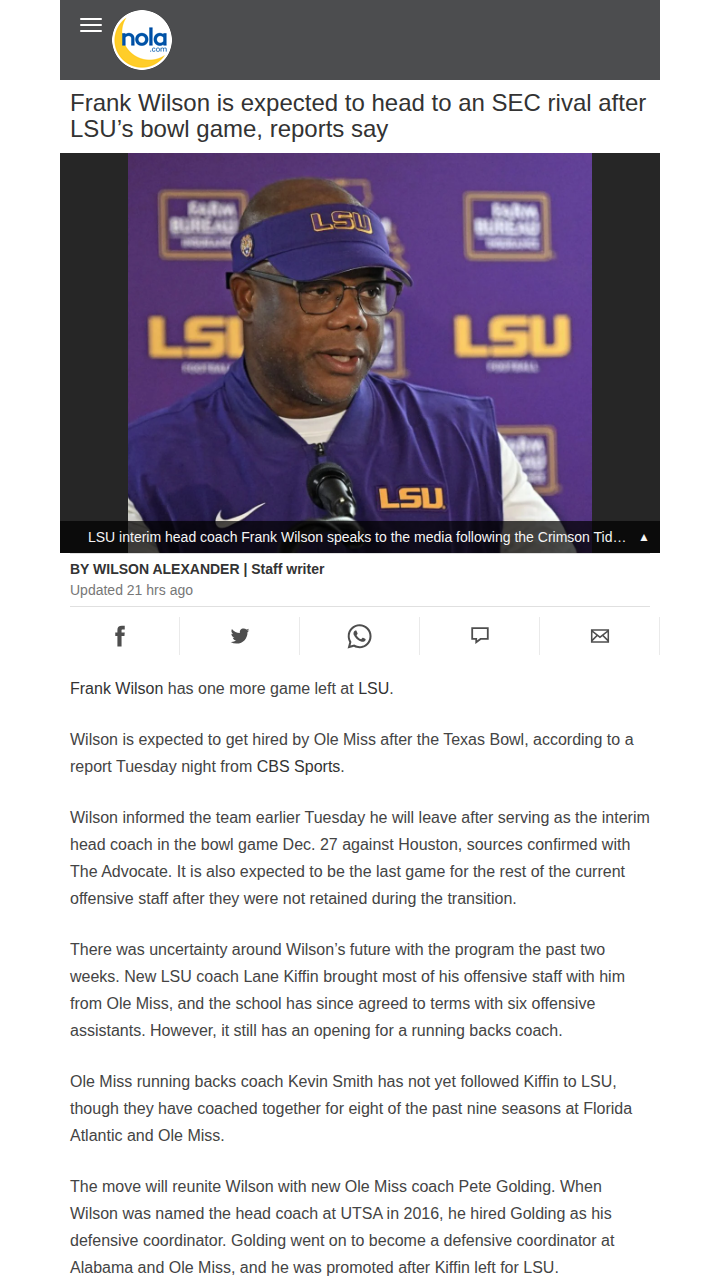Go to the nola.com home logo
The height and width of the screenshot is (1280, 720).
click(142, 41)
